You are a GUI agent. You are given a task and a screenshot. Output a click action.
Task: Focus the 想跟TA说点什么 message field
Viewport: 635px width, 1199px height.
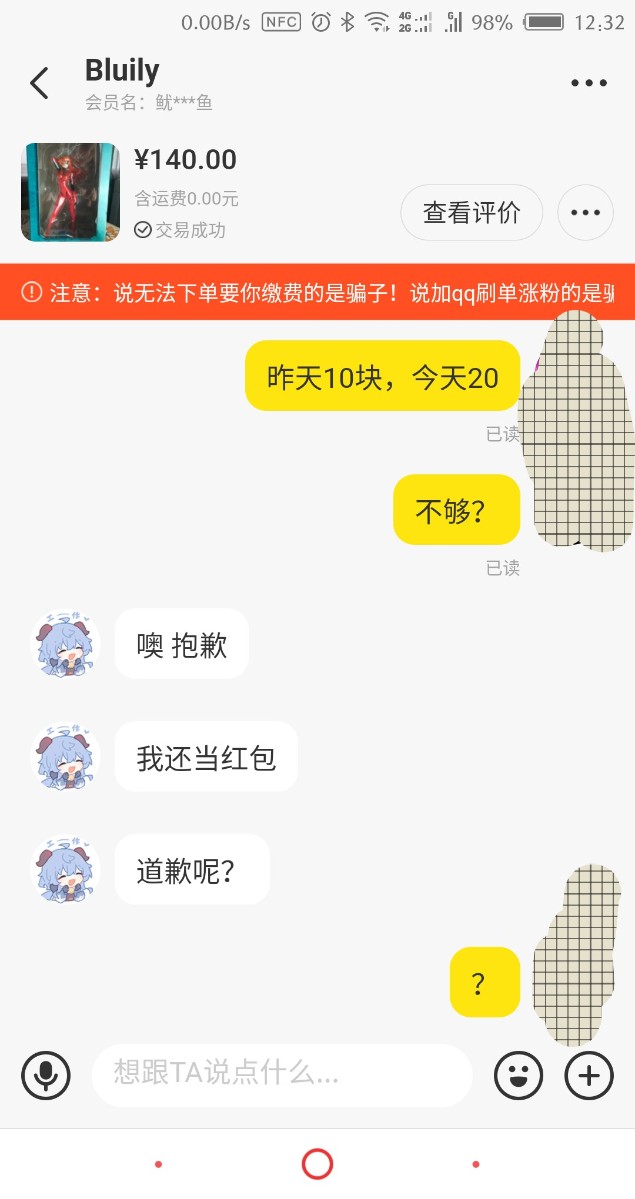point(281,1075)
